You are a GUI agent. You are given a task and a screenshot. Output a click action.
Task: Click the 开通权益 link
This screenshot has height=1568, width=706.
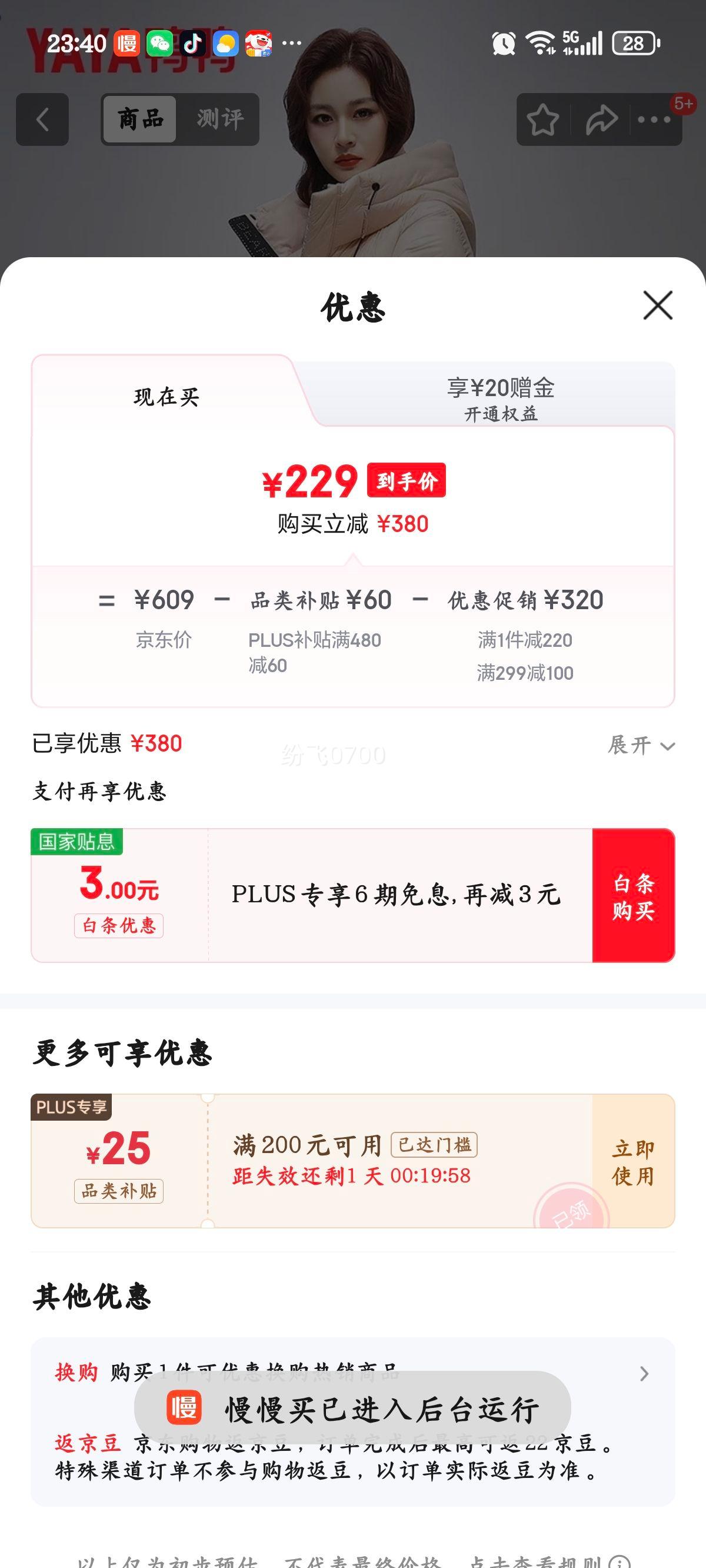502,414
